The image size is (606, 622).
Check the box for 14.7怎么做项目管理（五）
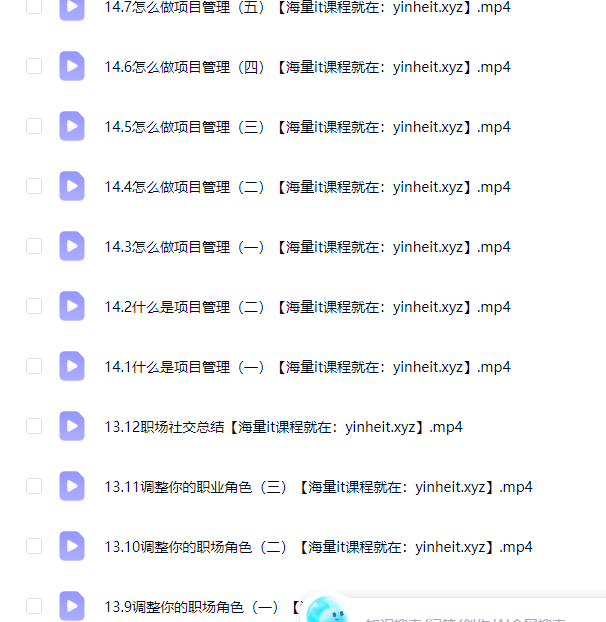(34, 7)
